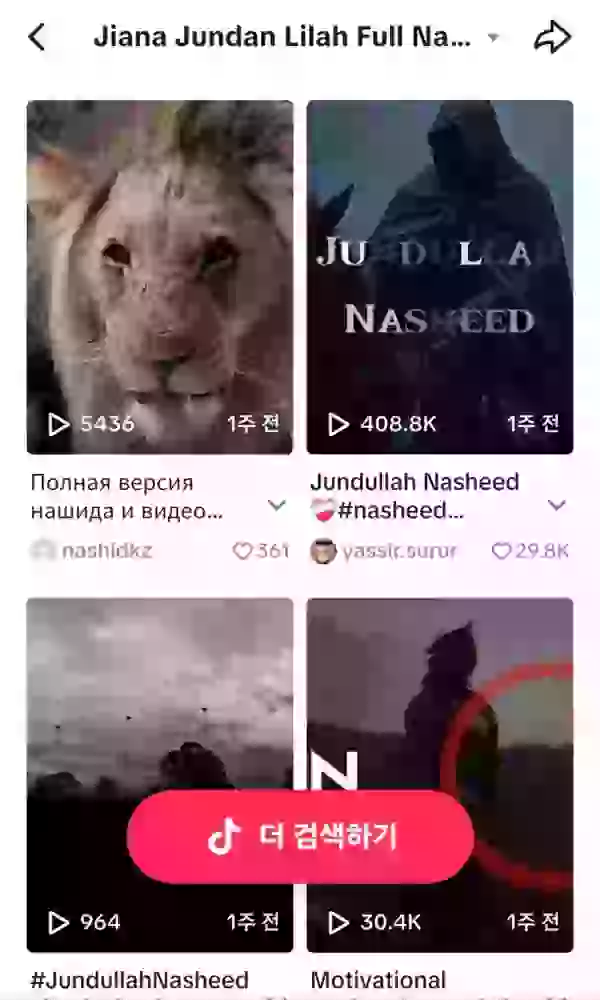Image resolution: width=600 pixels, height=1000 pixels.
Task: Open the title dropdown next to Jiana Jundan
Action: [x=493, y=38]
